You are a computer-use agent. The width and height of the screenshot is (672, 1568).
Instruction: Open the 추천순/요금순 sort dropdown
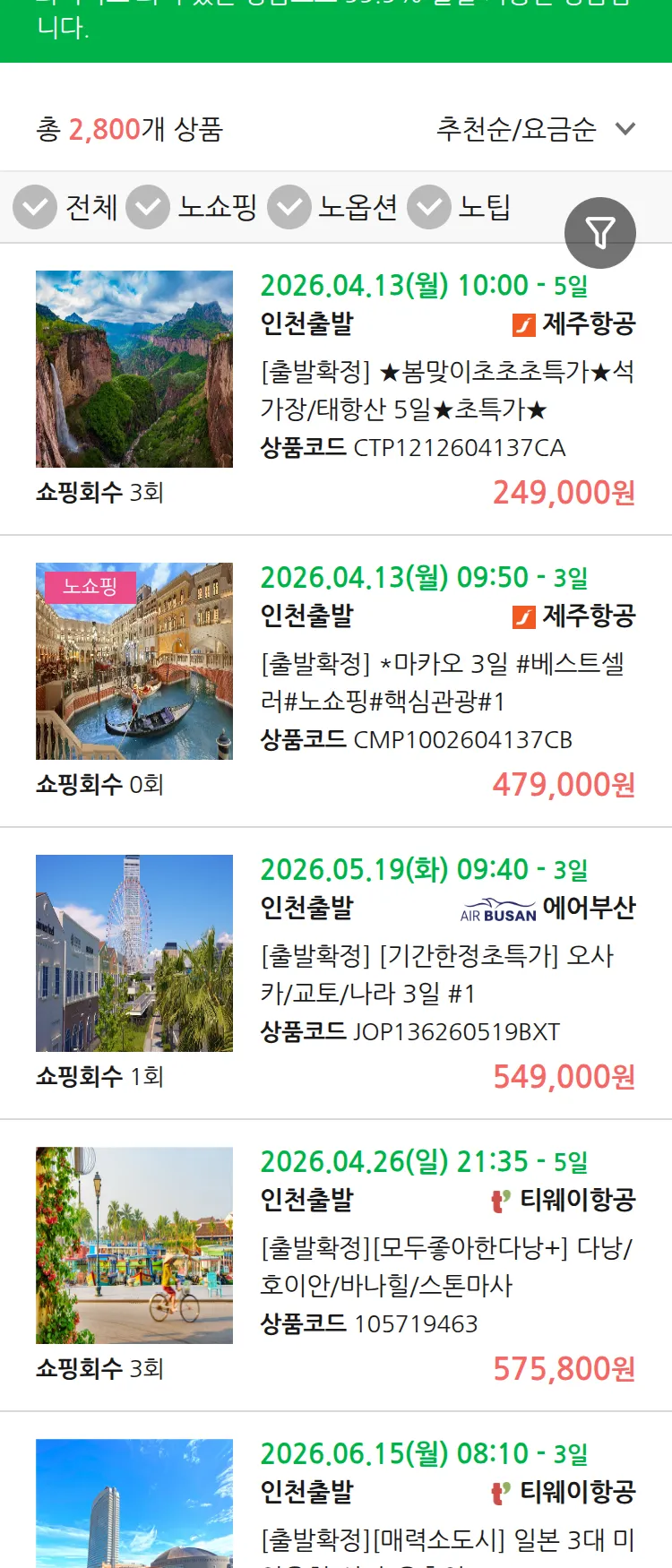(x=515, y=128)
